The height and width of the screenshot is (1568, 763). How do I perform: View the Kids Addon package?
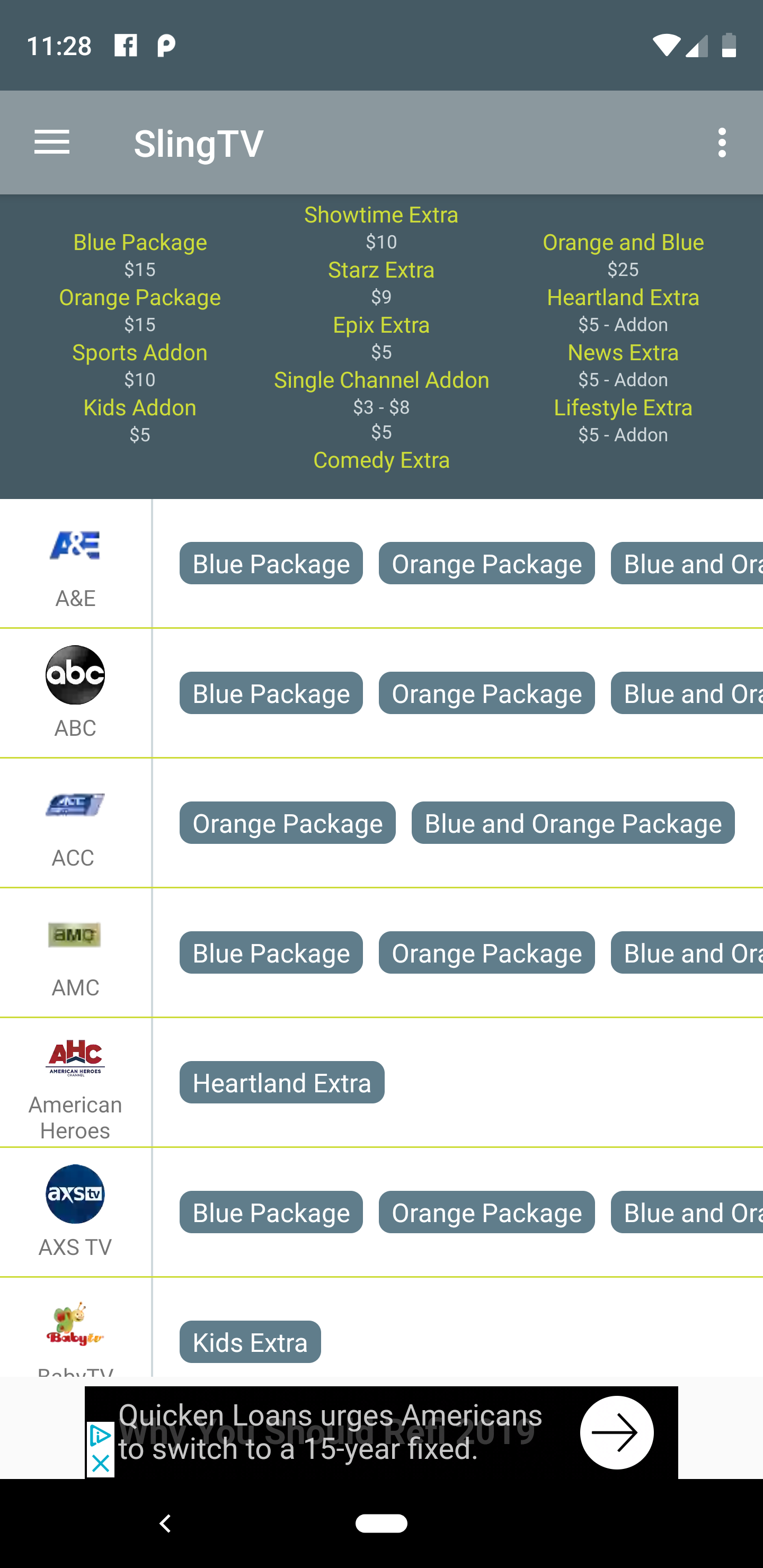(x=140, y=408)
